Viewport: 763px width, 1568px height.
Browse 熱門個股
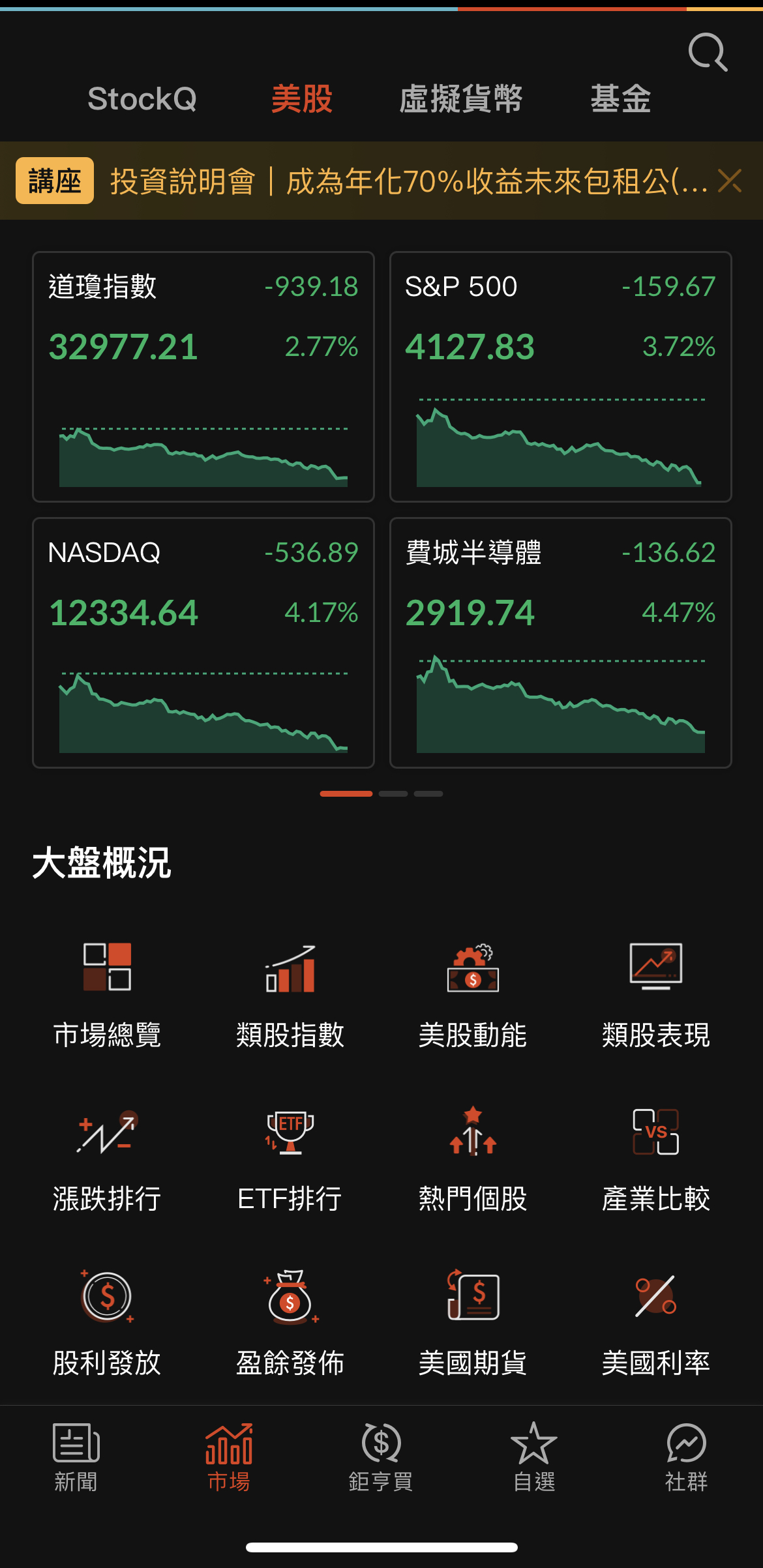tap(473, 1157)
